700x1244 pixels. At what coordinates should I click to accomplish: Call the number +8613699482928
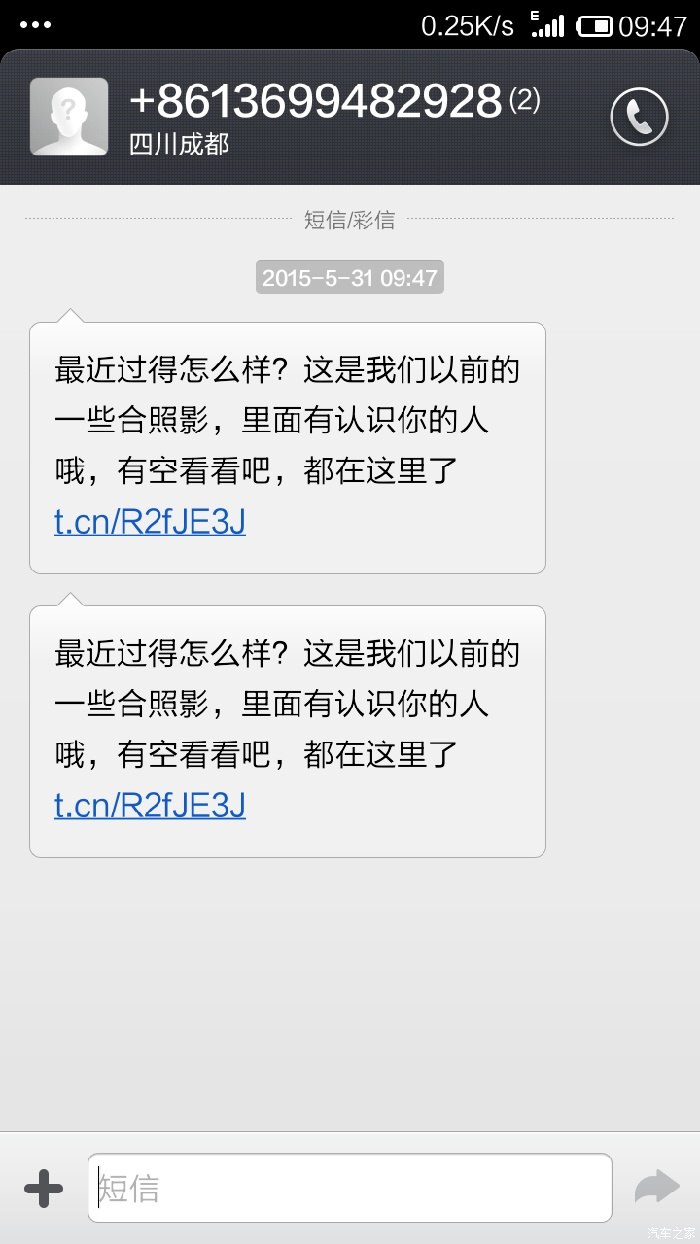coord(639,118)
